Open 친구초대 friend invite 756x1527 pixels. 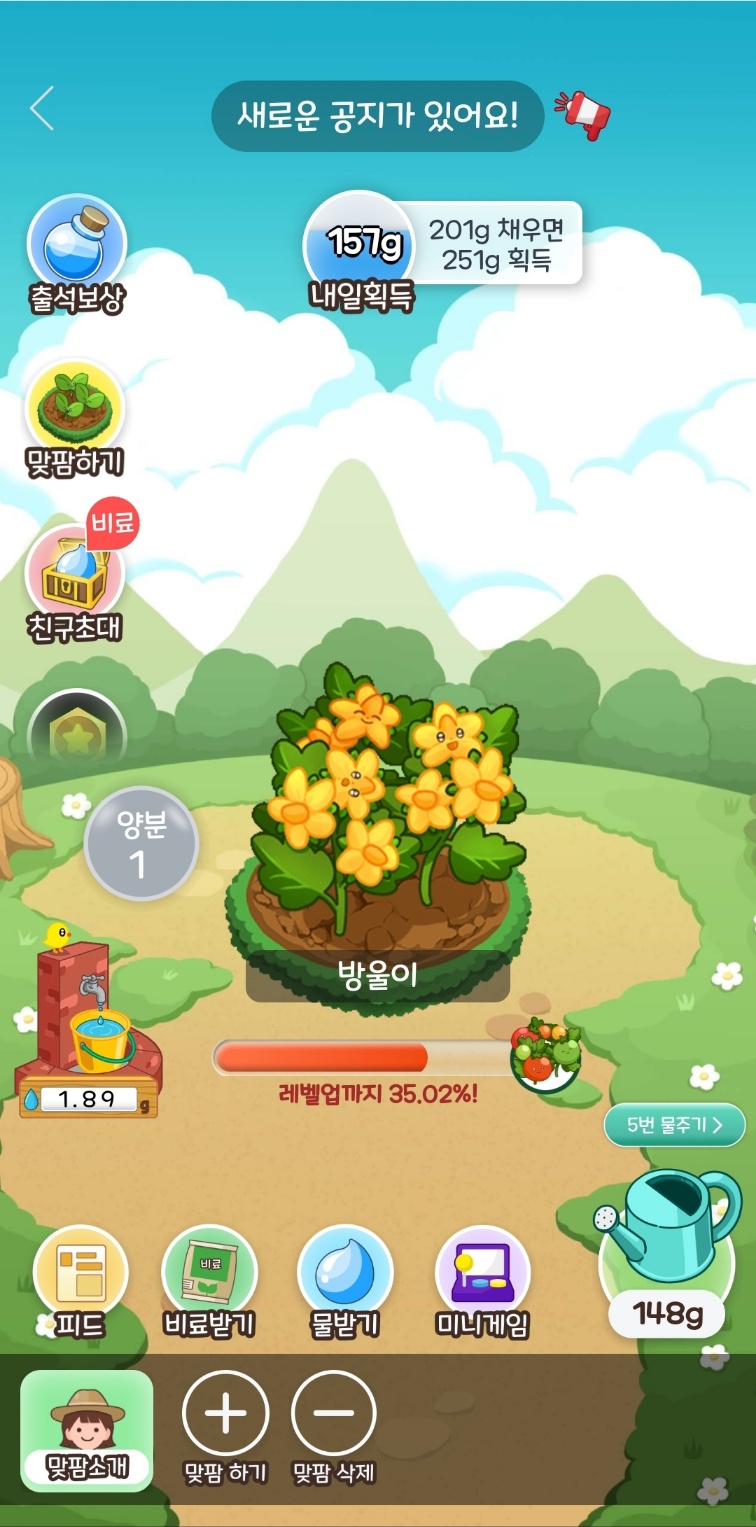[x=75, y=575]
